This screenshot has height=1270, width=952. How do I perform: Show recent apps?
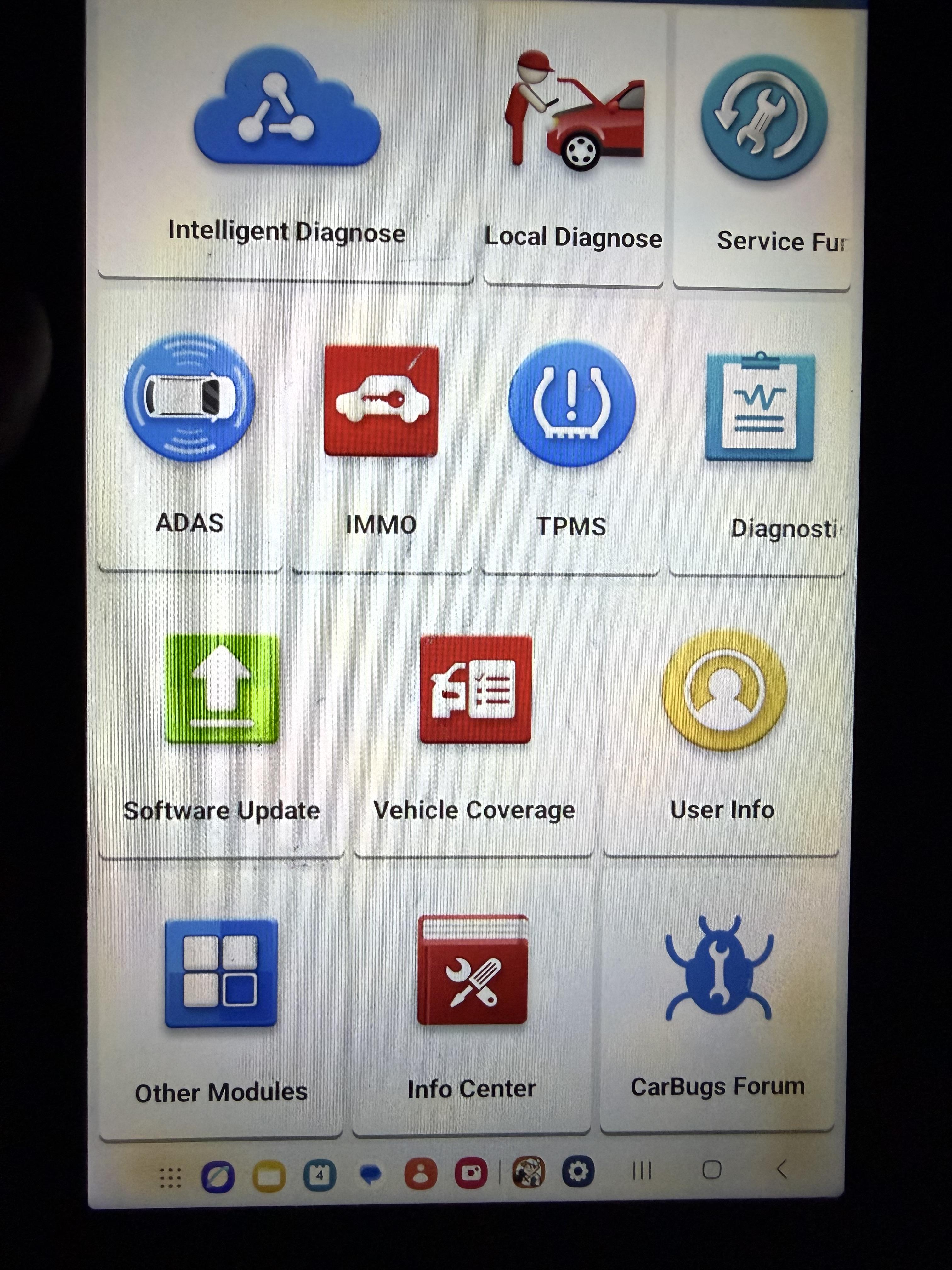(x=642, y=1171)
